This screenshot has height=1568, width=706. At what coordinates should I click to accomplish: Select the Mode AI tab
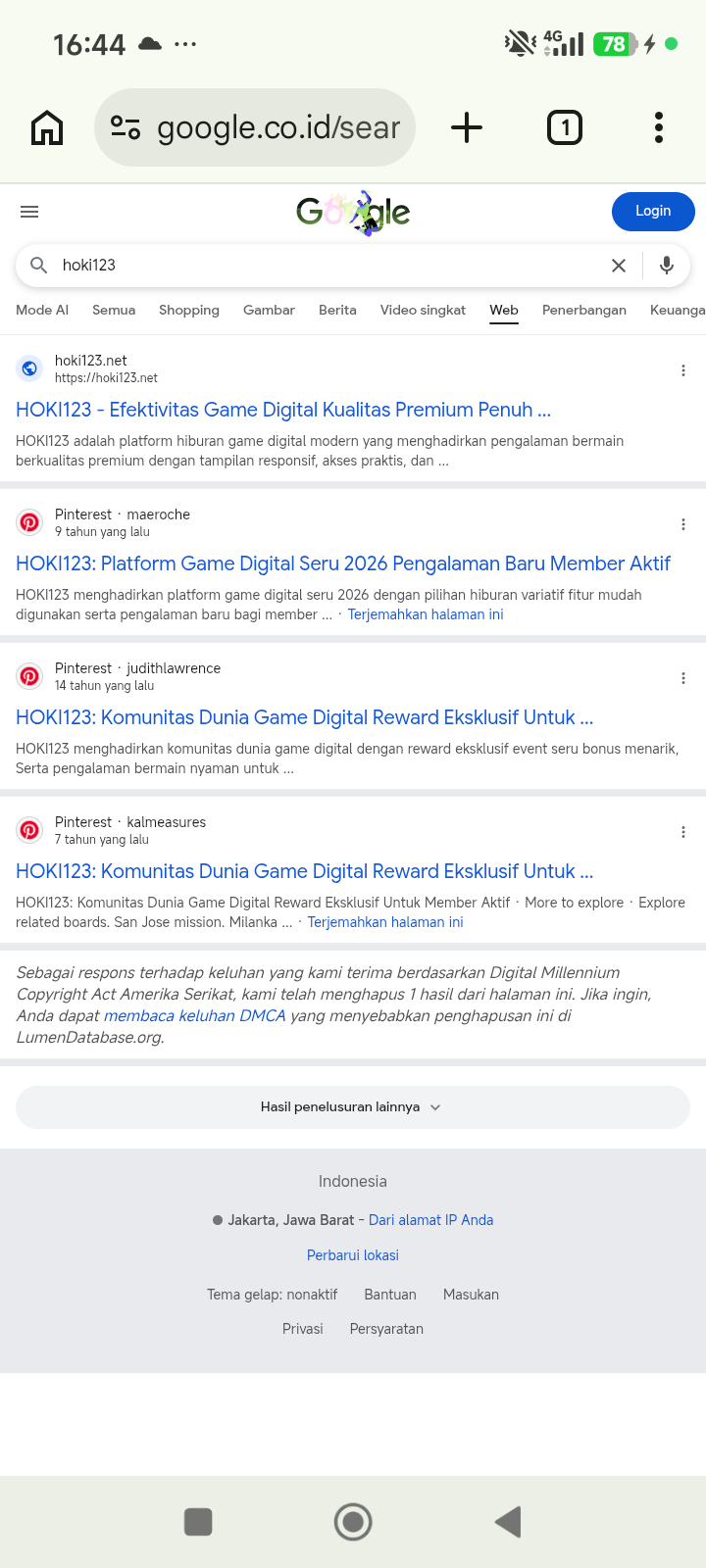(42, 310)
